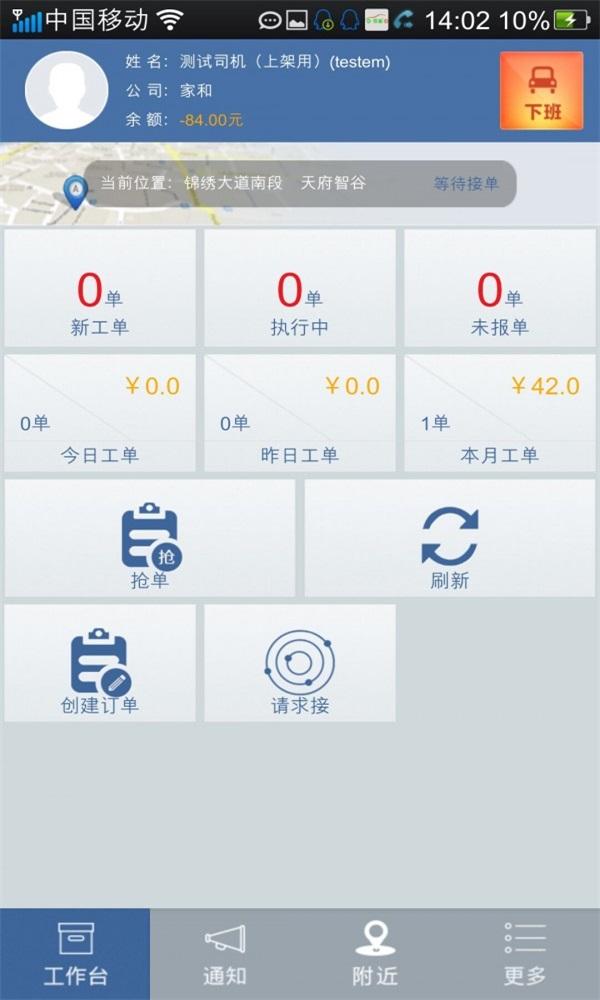This screenshot has height=1000, width=600.
Task: Check 今日工单 today's orders
Action: 100,413
